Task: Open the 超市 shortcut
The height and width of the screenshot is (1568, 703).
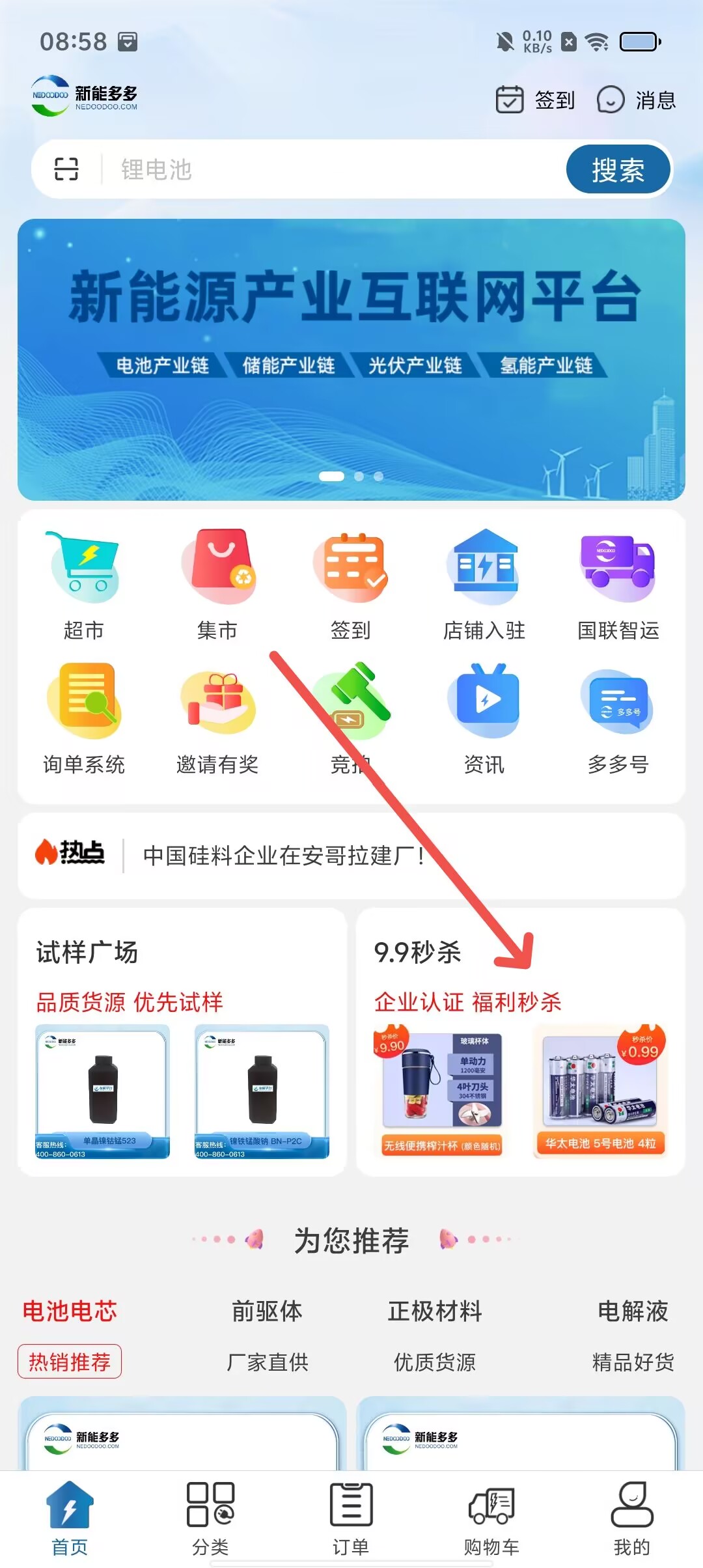Action: 83,583
